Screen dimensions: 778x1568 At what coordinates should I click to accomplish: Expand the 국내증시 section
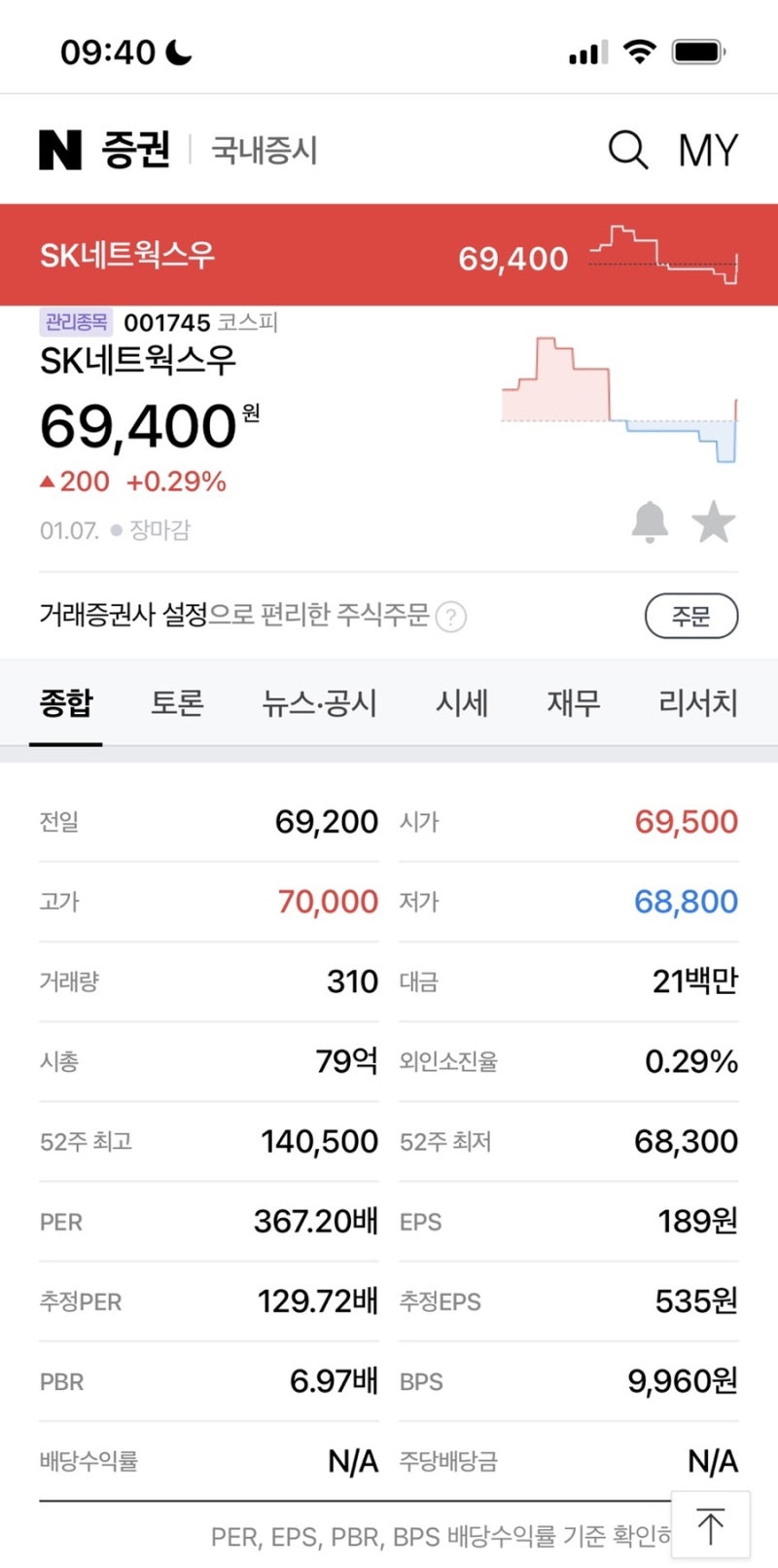click(265, 151)
